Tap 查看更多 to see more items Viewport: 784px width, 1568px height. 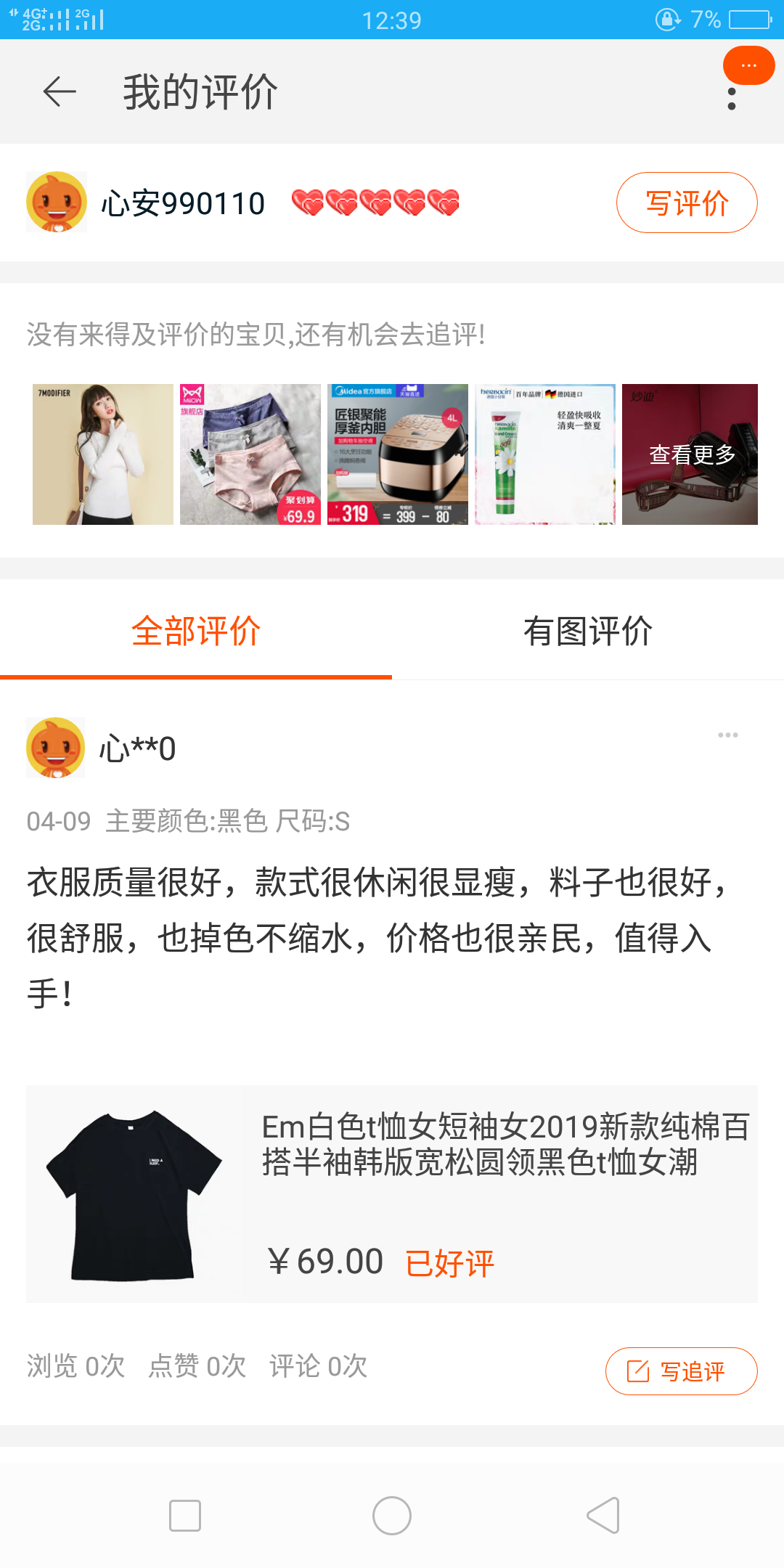pos(690,454)
